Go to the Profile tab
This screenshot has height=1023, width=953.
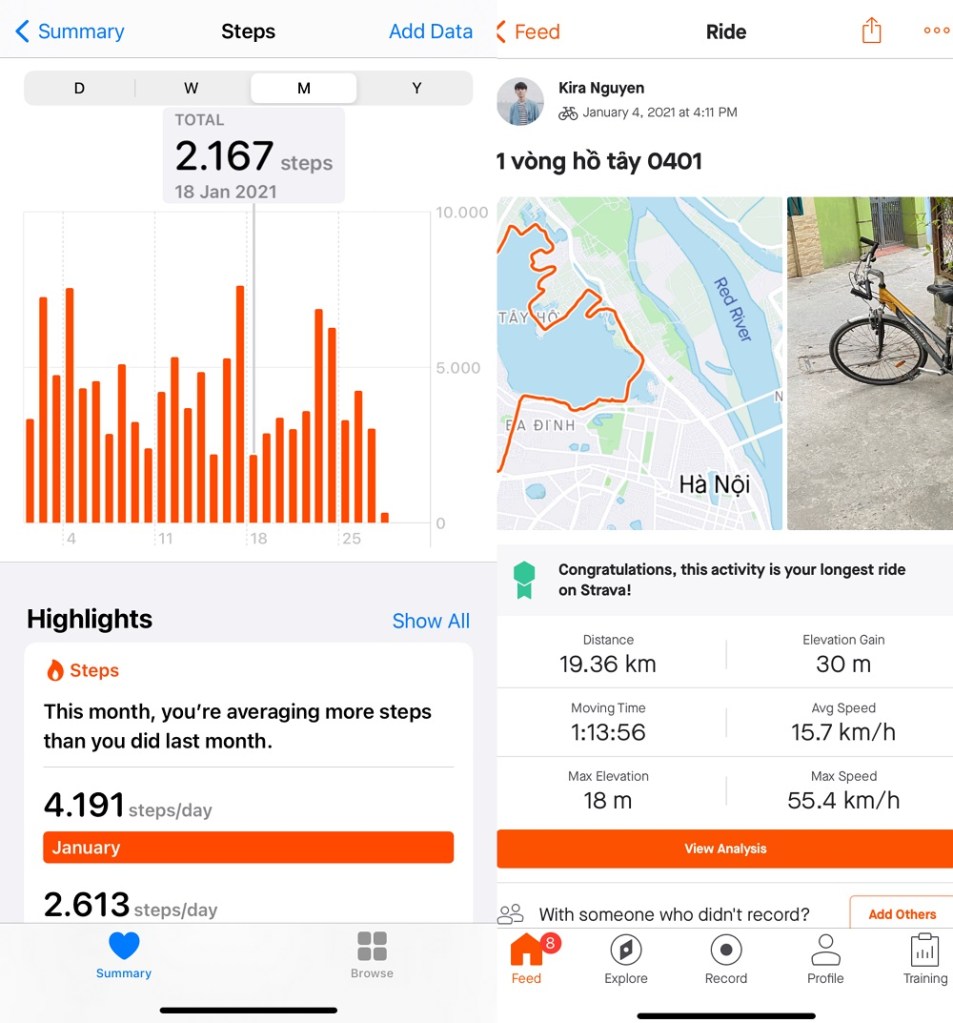825,960
